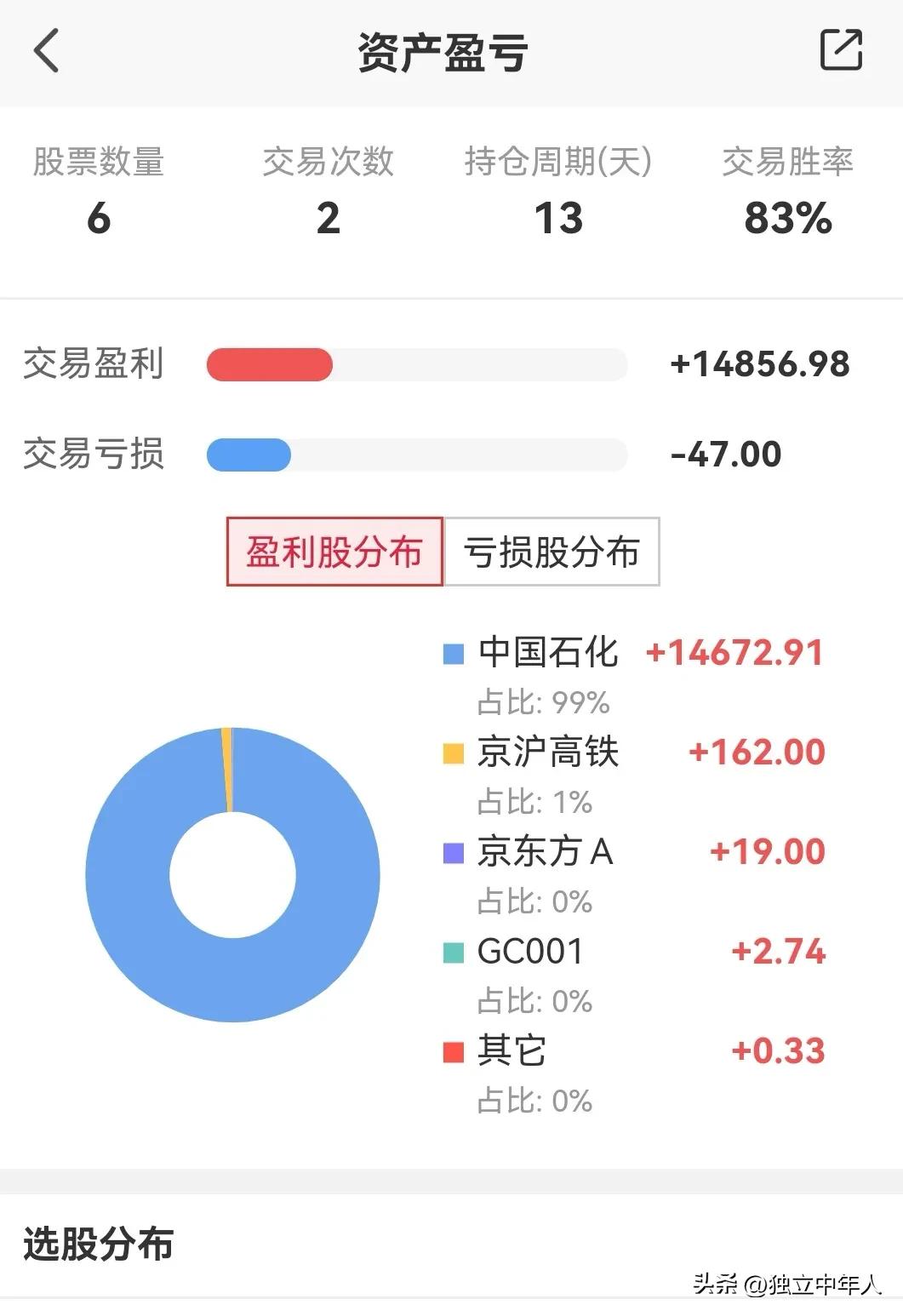
Task: Tap the purple 京东方A legend square
Action: pos(453,852)
